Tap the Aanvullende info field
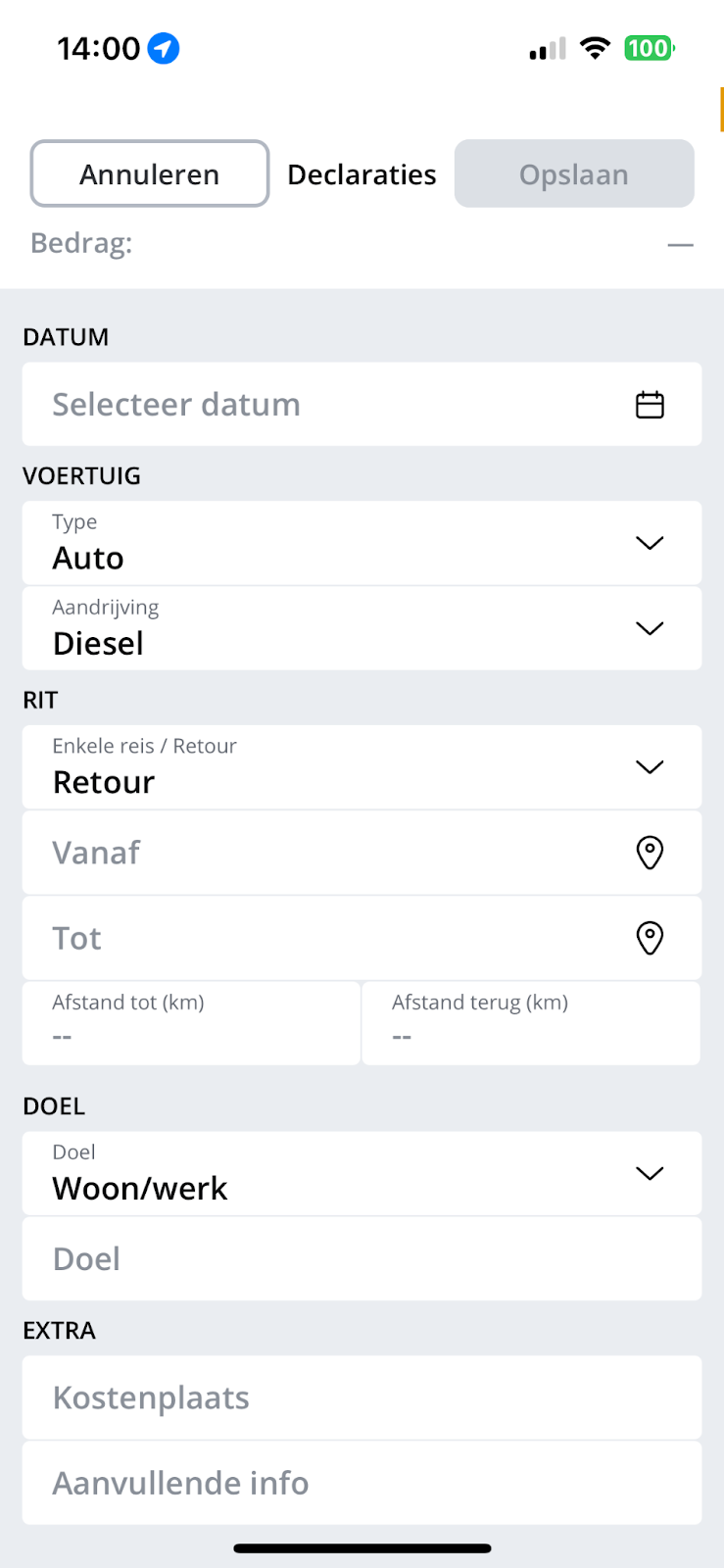The height and width of the screenshot is (1568, 724). pyautogui.click(x=362, y=1483)
